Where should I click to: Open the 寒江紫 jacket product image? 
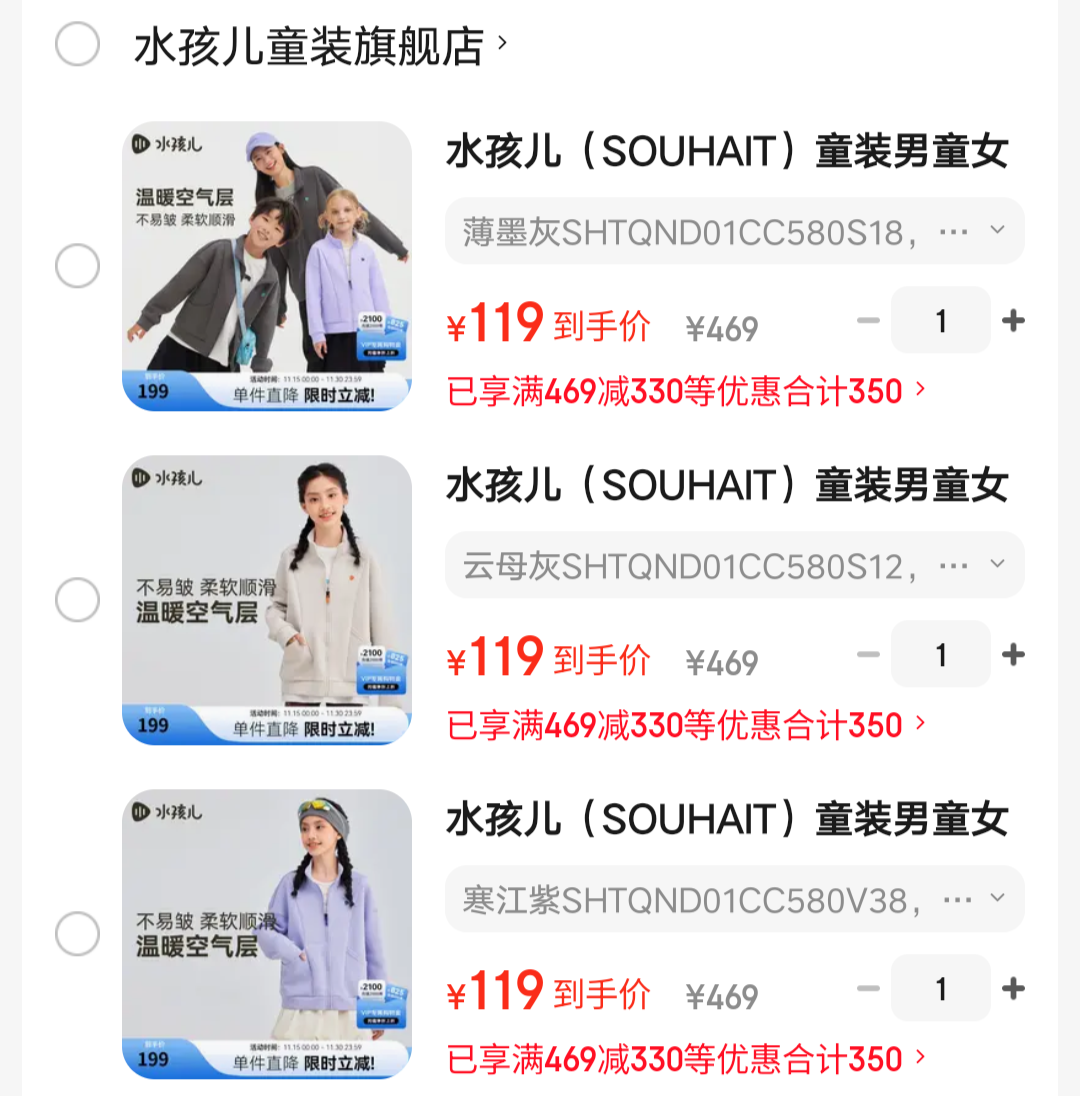267,934
